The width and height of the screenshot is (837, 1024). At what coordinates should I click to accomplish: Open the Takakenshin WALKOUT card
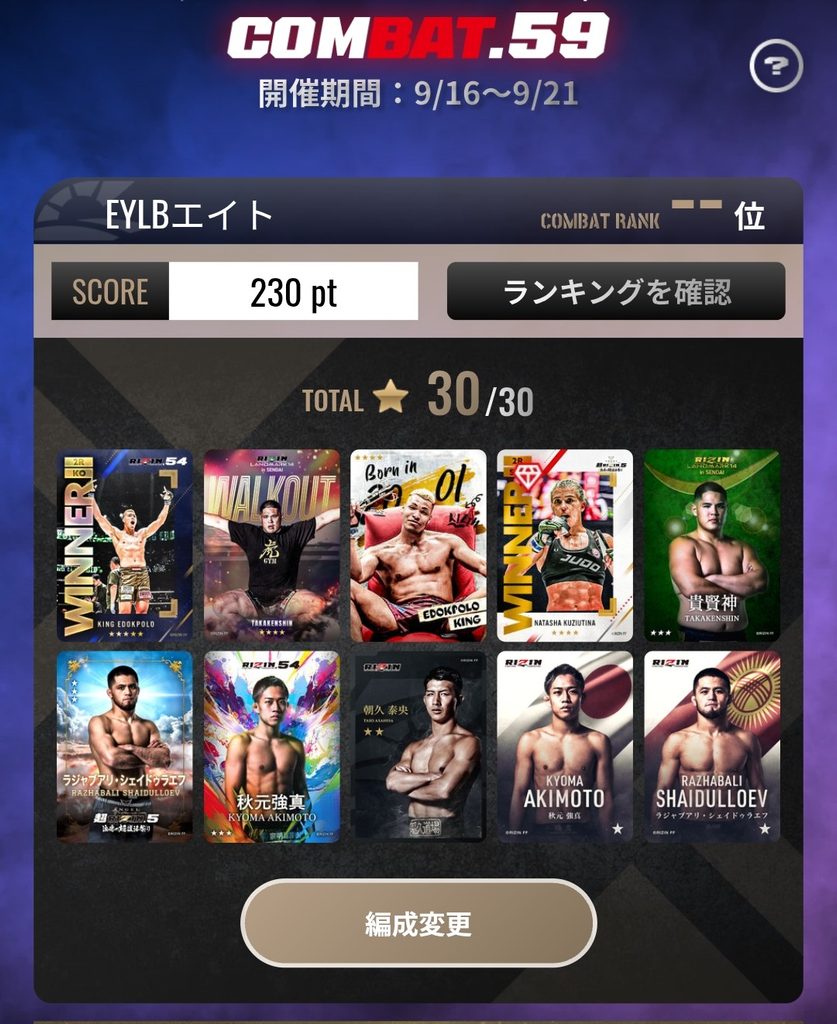[272, 545]
